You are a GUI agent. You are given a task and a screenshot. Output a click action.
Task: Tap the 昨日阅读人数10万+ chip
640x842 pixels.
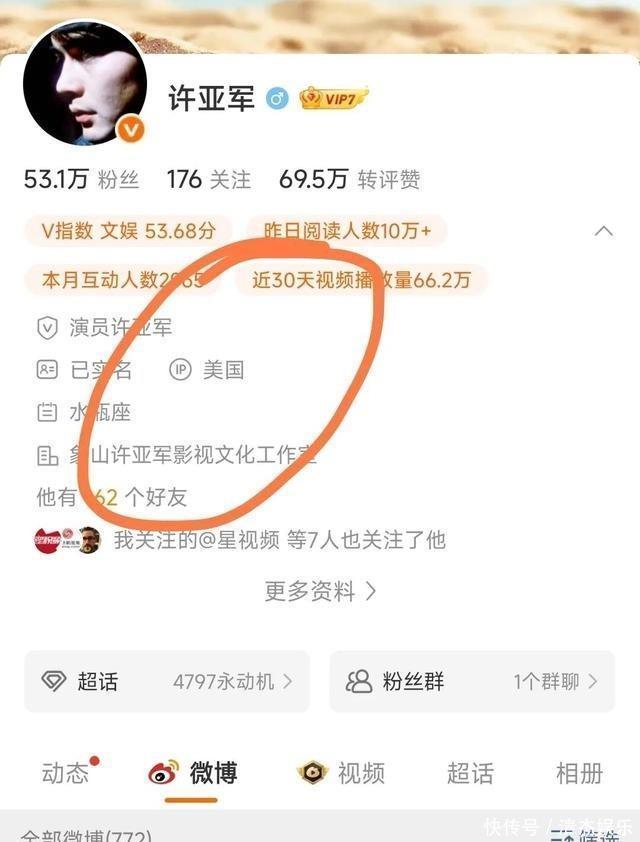click(347, 231)
